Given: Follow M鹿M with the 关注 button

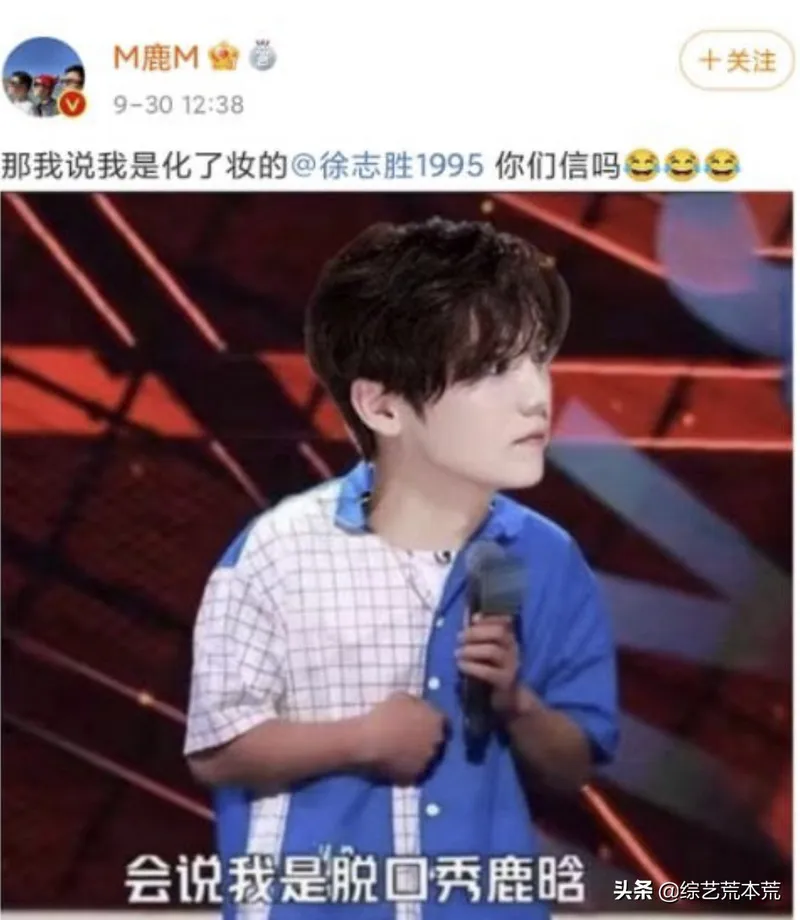Looking at the screenshot, I should point(735,61).
